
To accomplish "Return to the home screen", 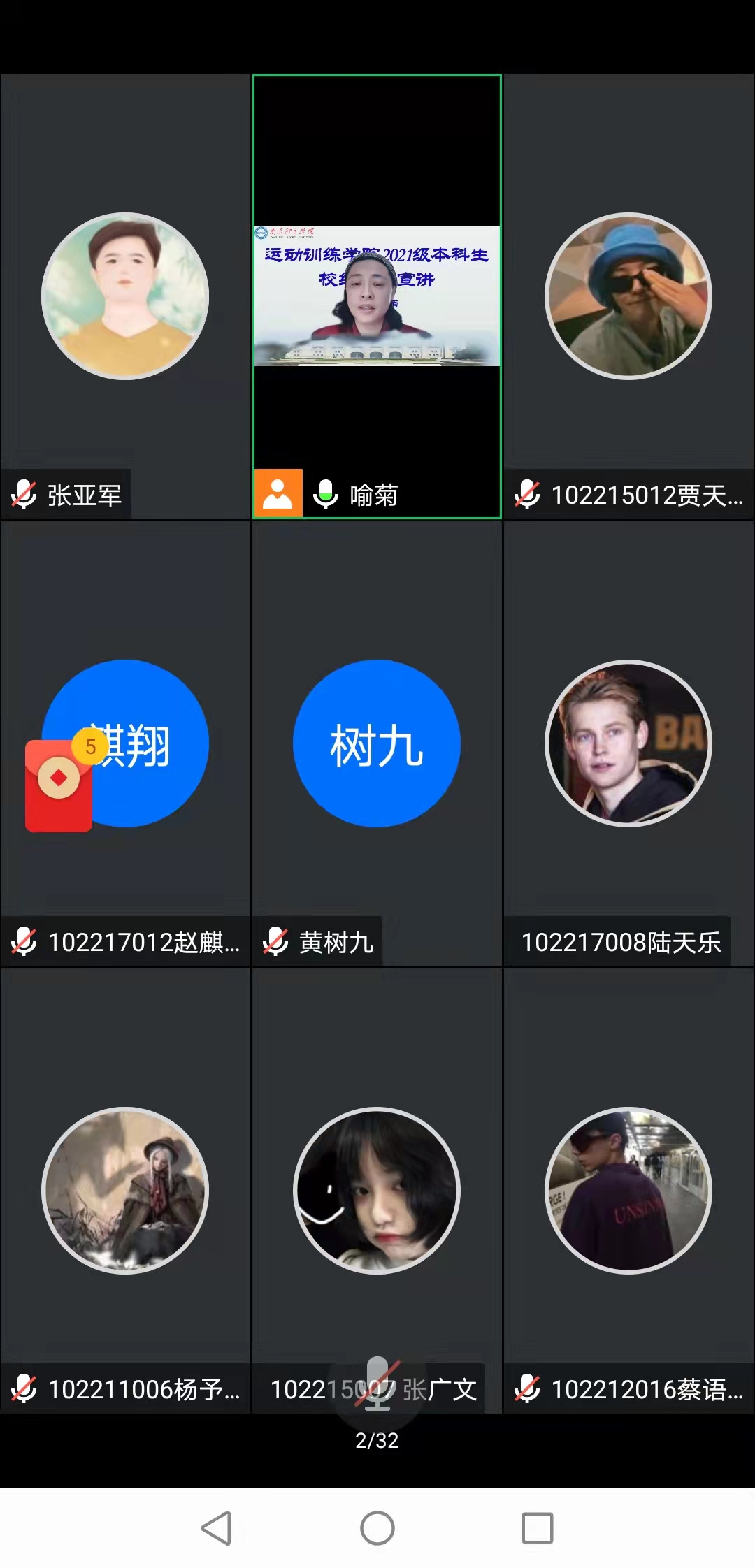I will pos(377,1527).
